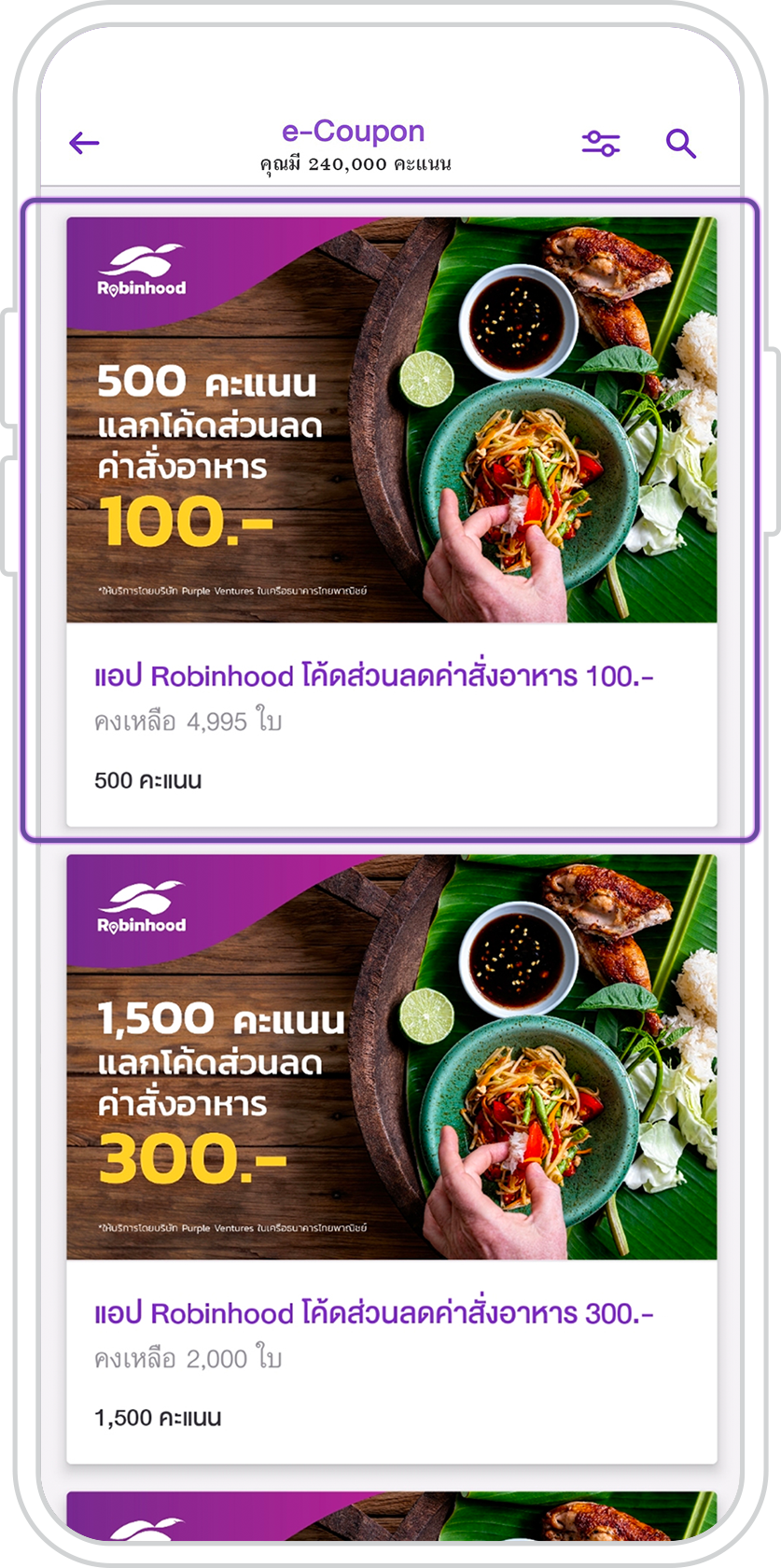Go back using the arrow icon
Viewport: 781px width, 1568px height.
point(84,143)
